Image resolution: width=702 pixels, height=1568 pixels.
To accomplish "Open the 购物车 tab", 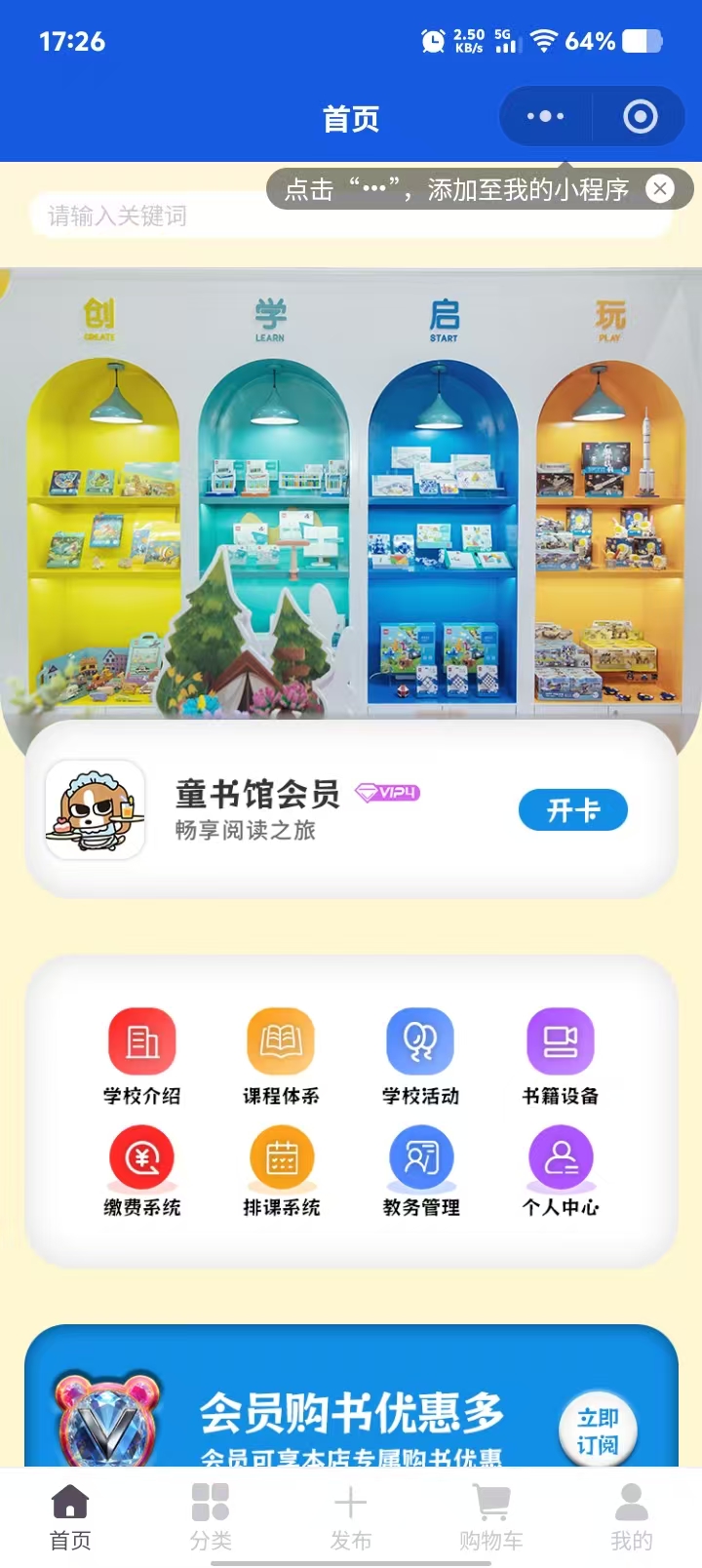I will [491, 1515].
